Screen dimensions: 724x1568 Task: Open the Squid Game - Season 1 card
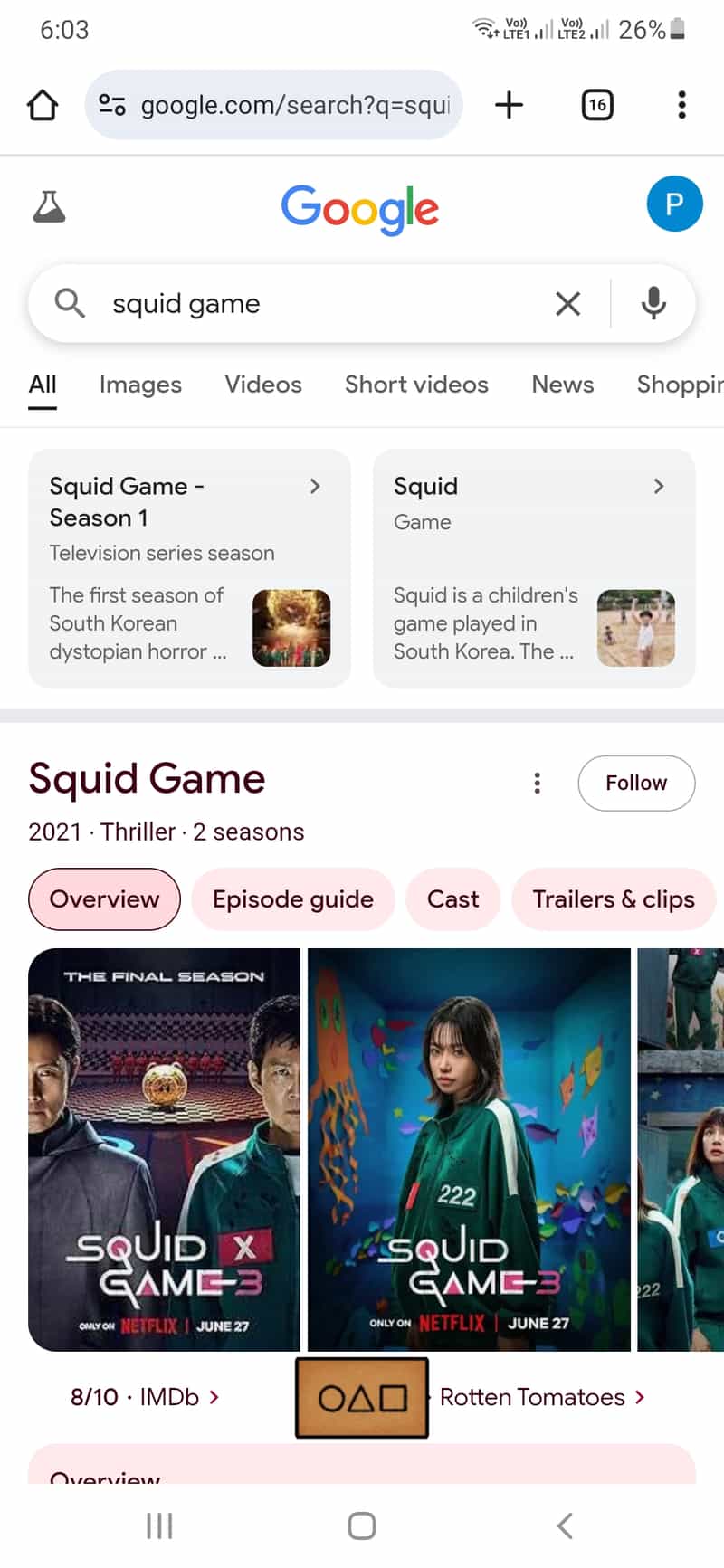189,568
